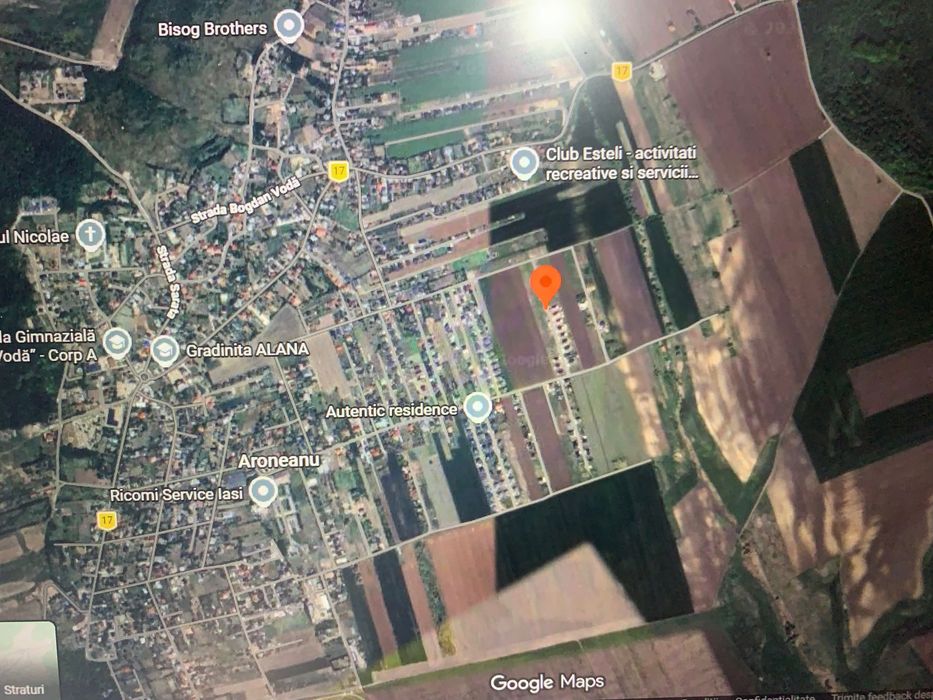Open the Straturi layers button
933x700 pixels.
[27, 660]
